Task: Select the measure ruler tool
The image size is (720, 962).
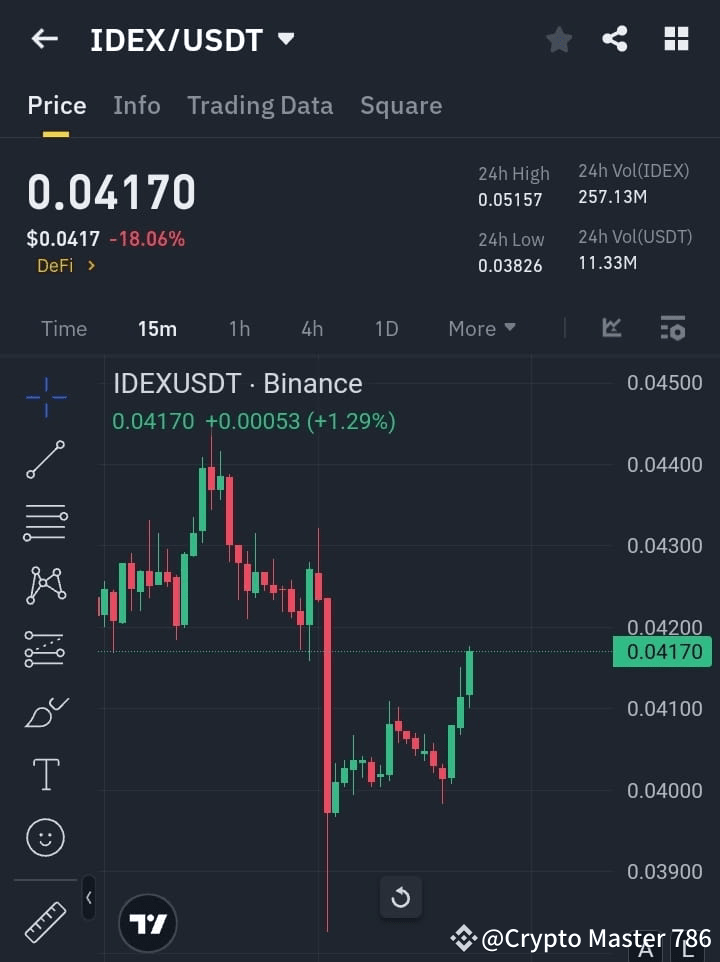Action: point(44,922)
